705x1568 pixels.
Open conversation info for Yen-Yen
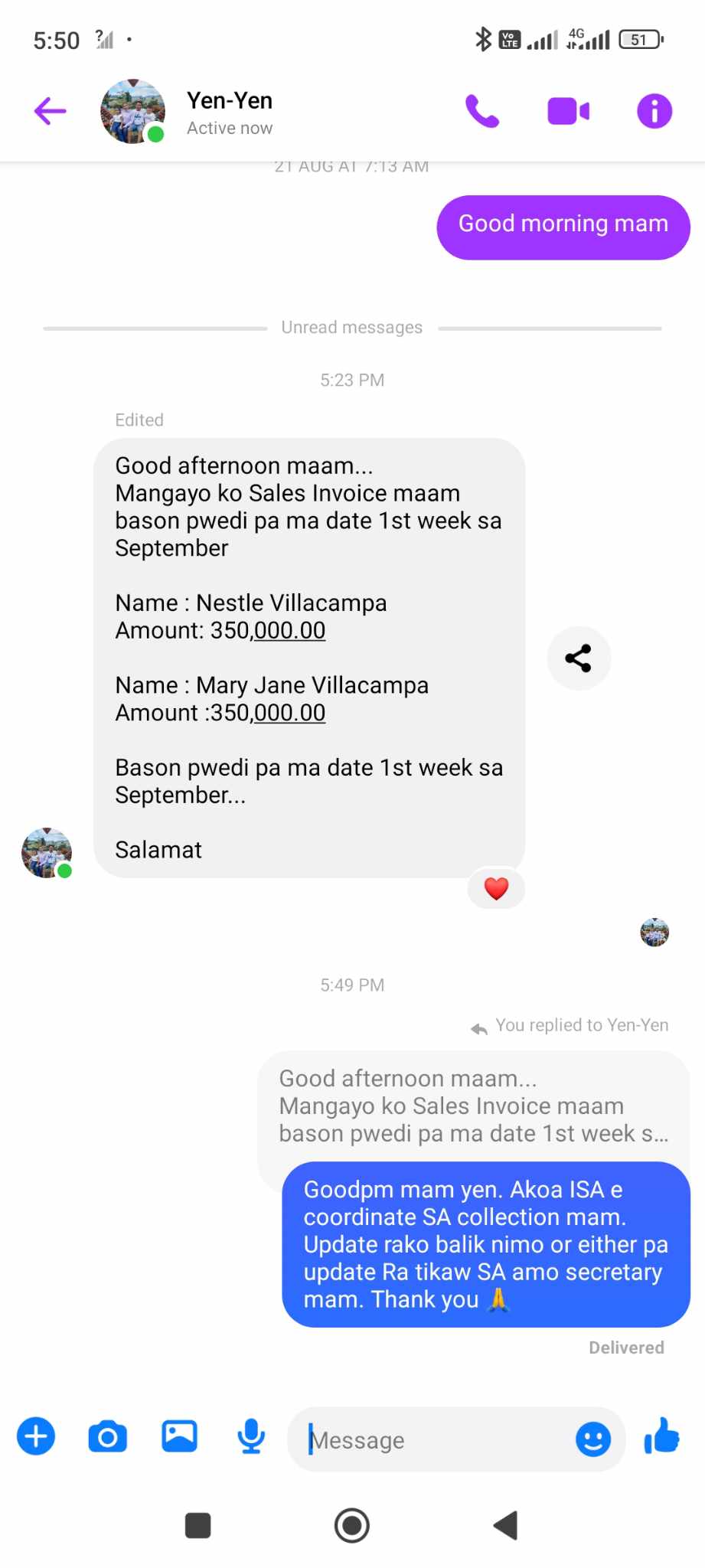tap(654, 111)
